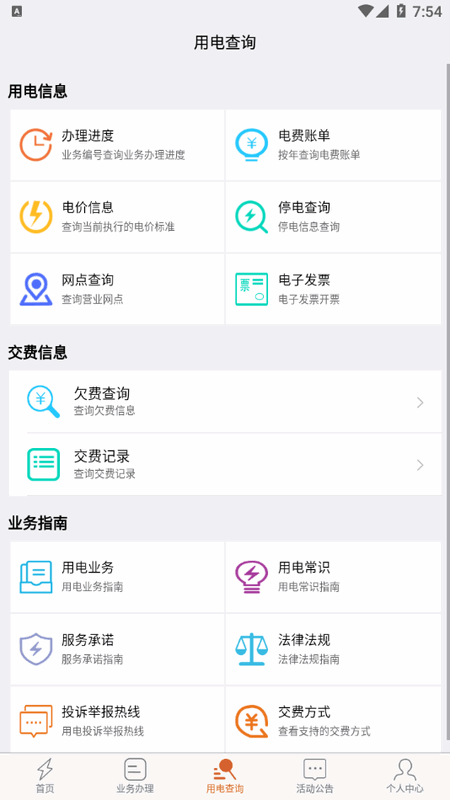This screenshot has width=450, height=800.
Task: Switch to the 业务办理 tab
Action: pyautogui.click(x=135, y=776)
